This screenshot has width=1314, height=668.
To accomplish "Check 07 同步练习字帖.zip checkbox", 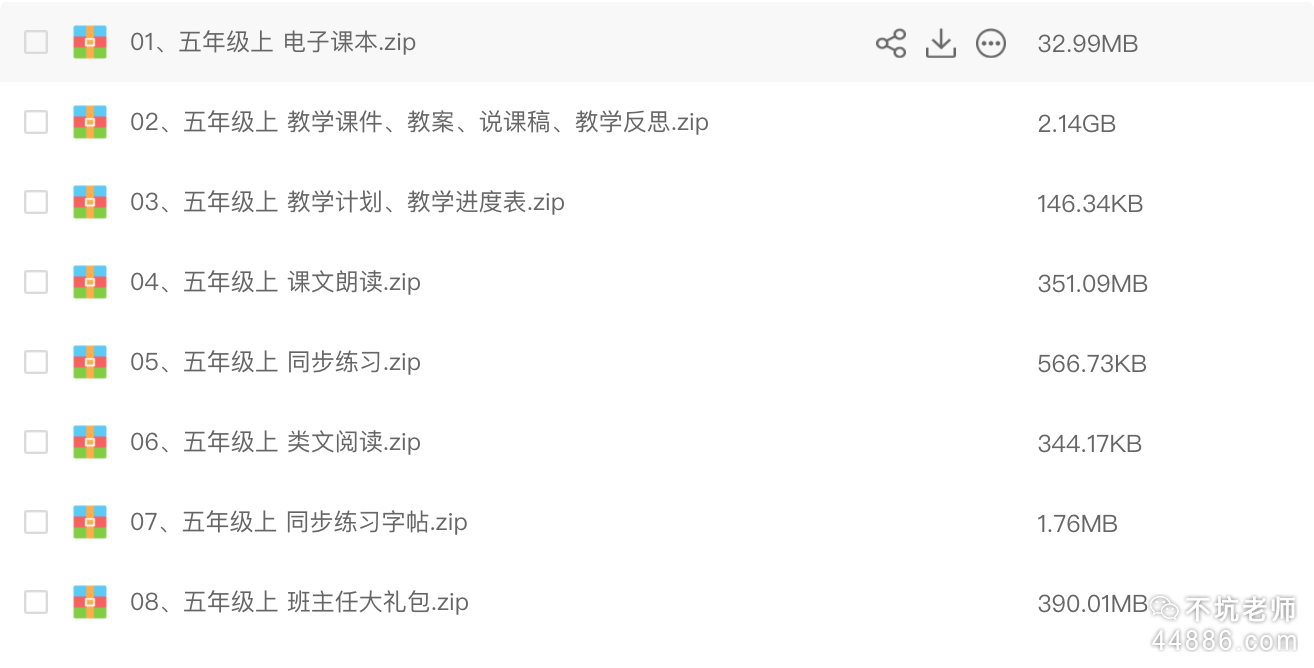I will pyautogui.click(x=36, y=522).
